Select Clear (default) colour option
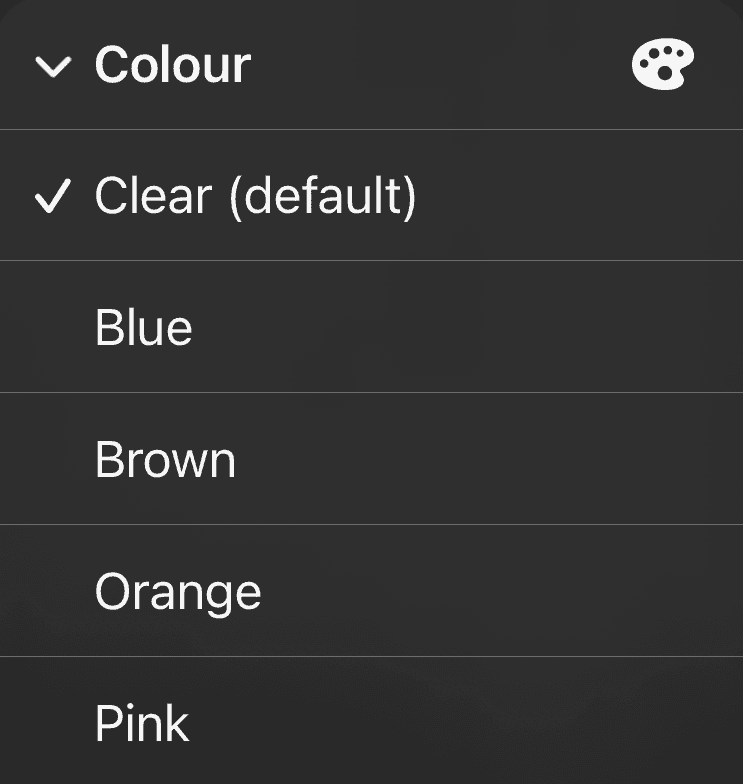Screen dimensions: 743x784 pos(255,196)
